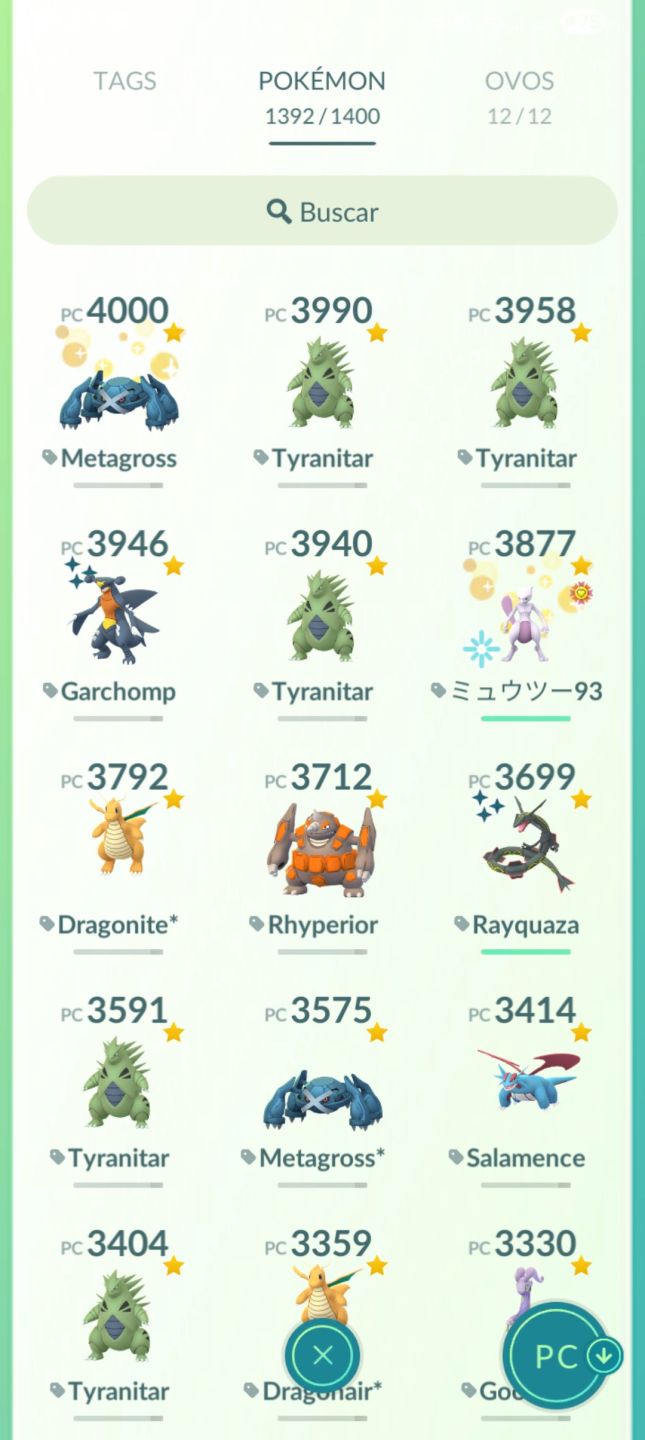The image size is (645, 1440).
Task: Open the PC 3404 Tyranitar
Action: pyautogui.click(x=118, y=1318)
